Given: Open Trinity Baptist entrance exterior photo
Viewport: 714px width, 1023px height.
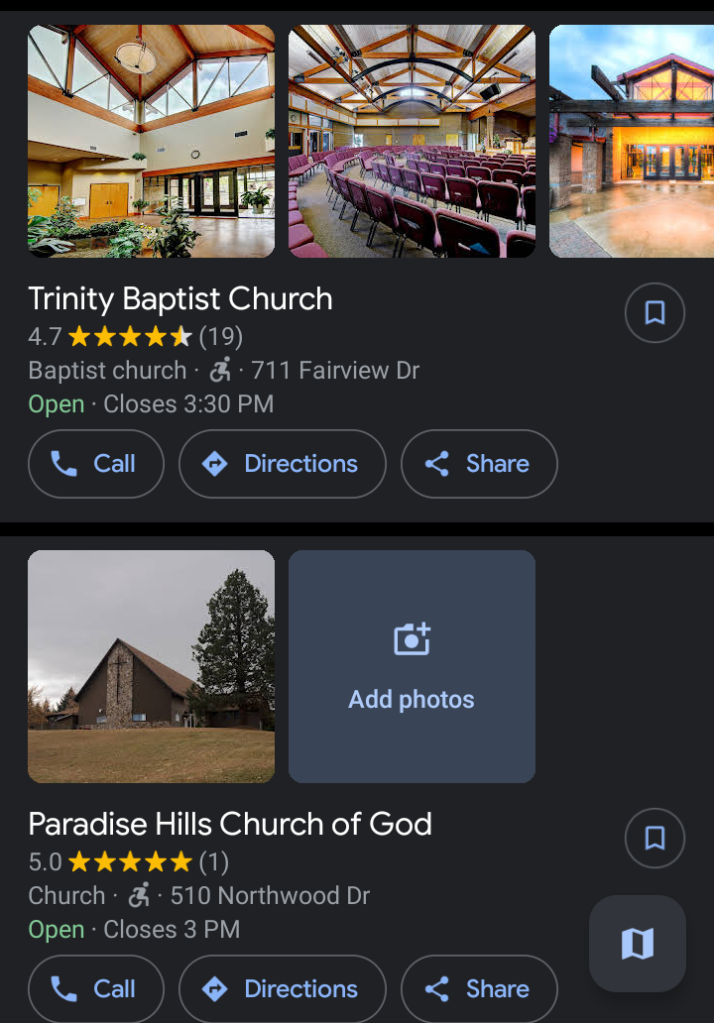Looking at the screenshot, I should tap(631, 141).
